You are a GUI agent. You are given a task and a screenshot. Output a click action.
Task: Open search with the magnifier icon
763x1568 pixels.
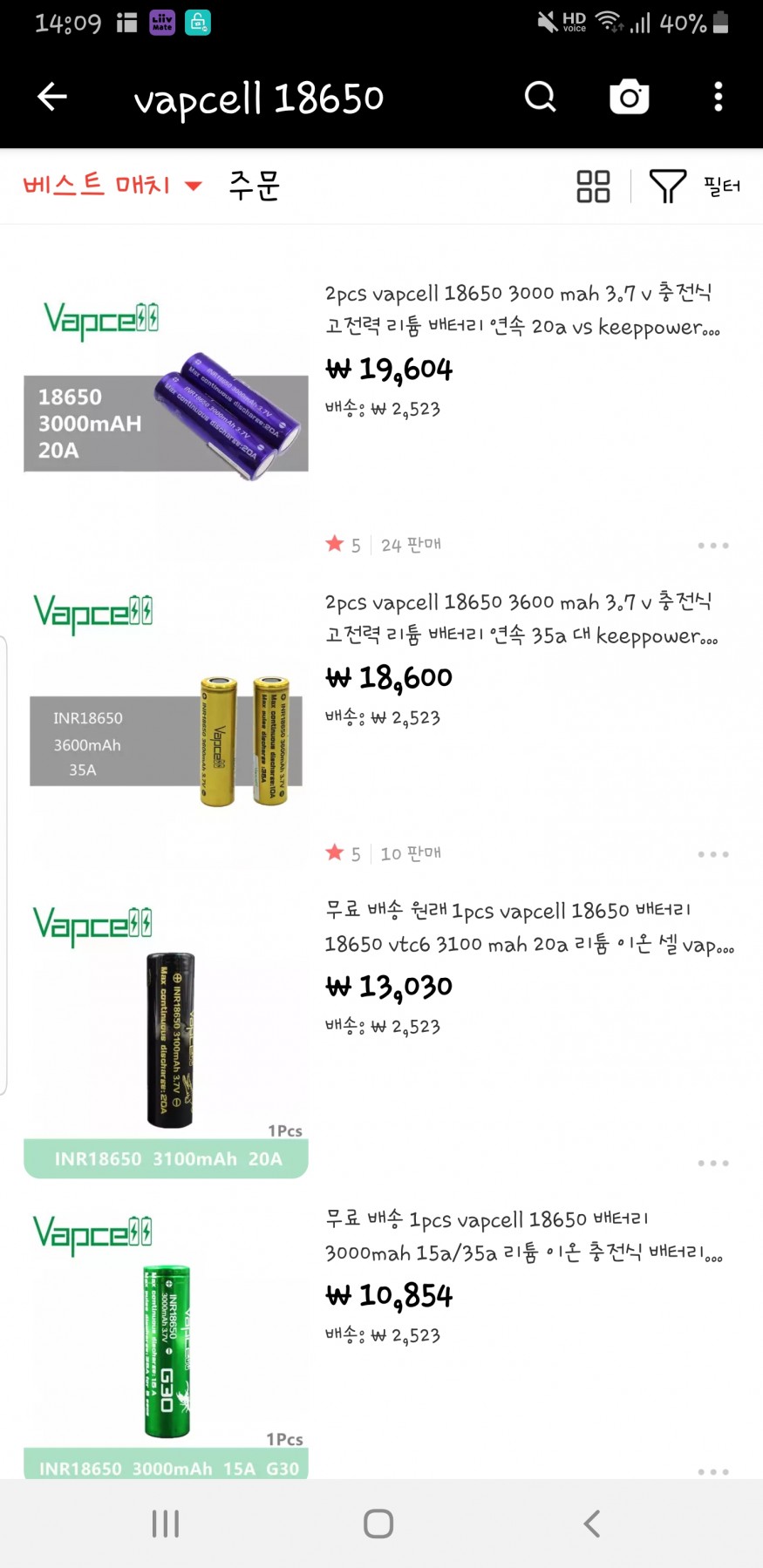pos(541,97)
